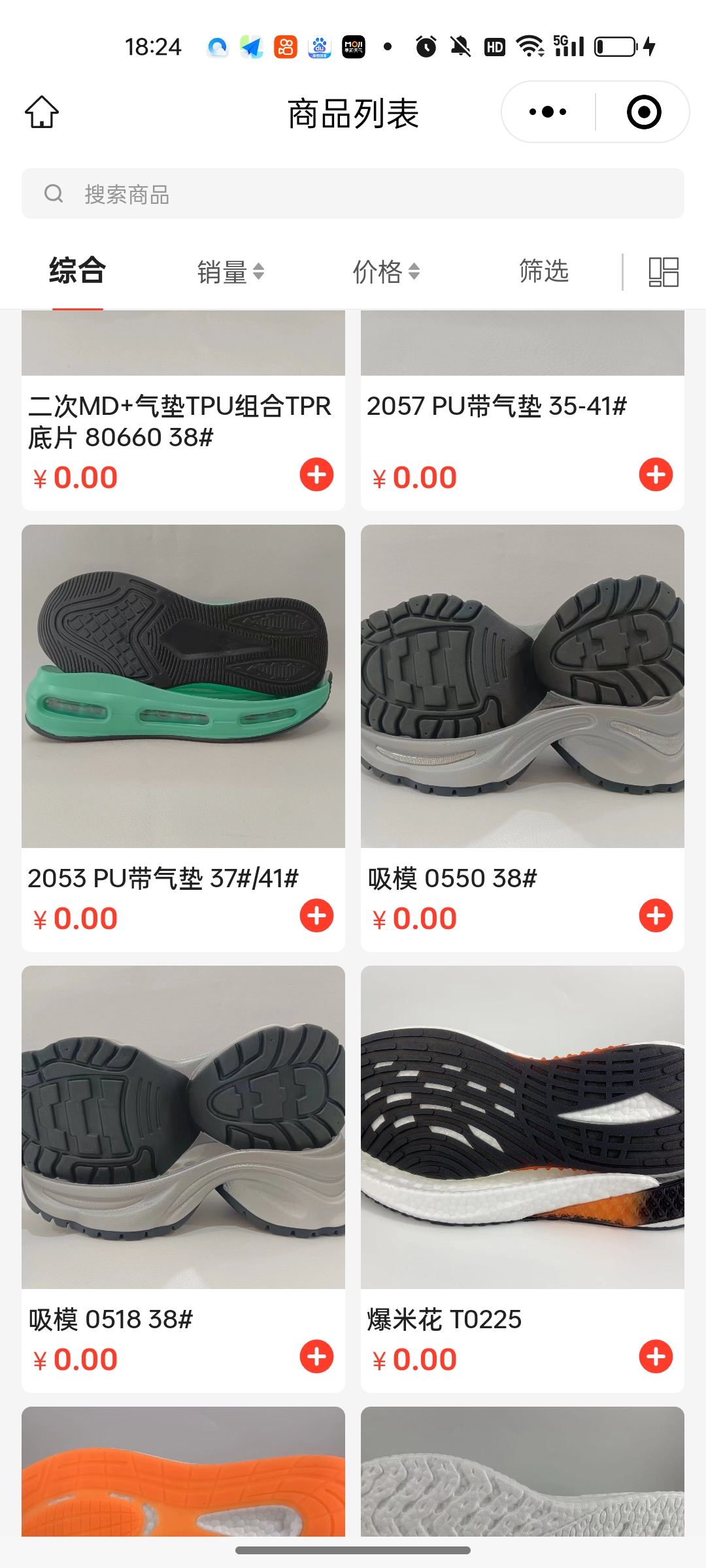
Task: Open the 吸模 0518 38# product card
Action: [x=183, y=1127]
